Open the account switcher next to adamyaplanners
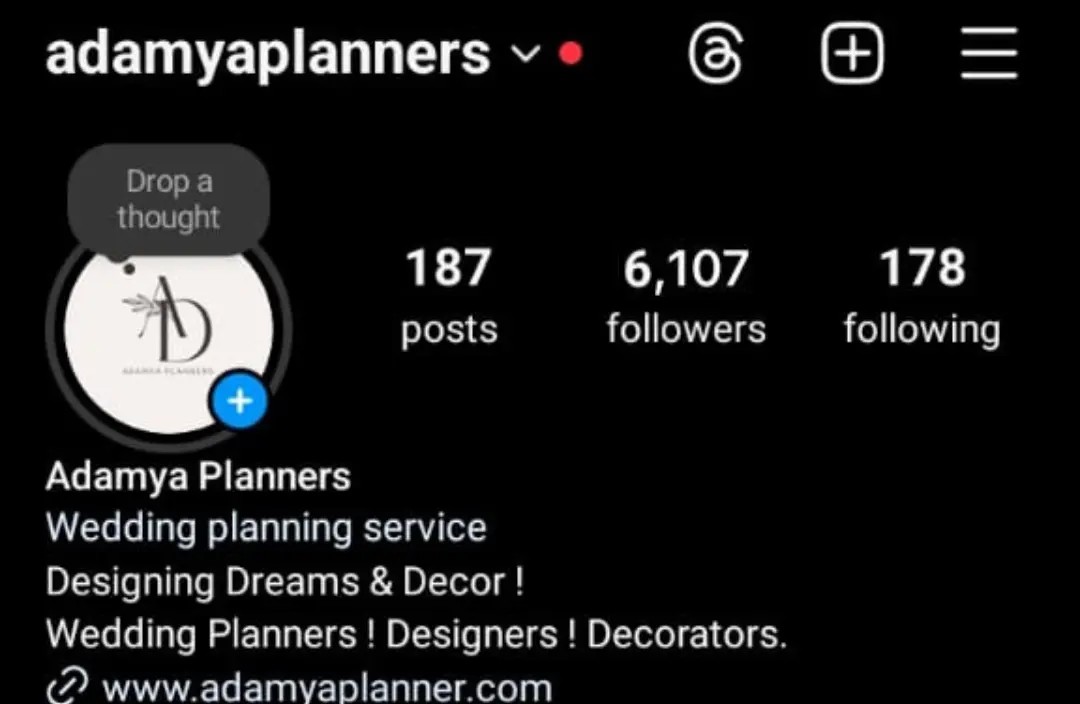 (x=526, y=54)
